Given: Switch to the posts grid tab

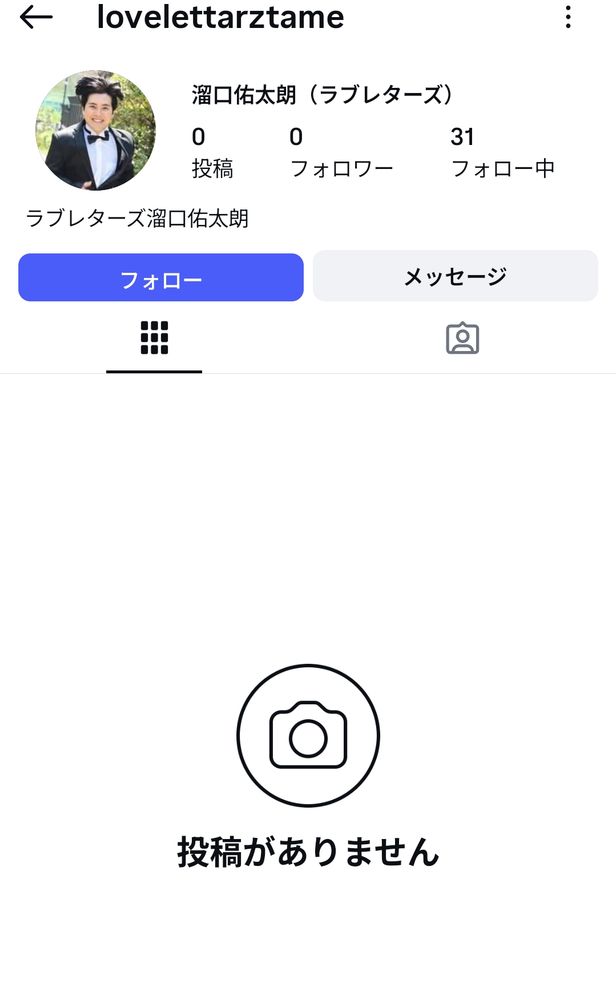Looking at the screenshot, I should 154,339.
